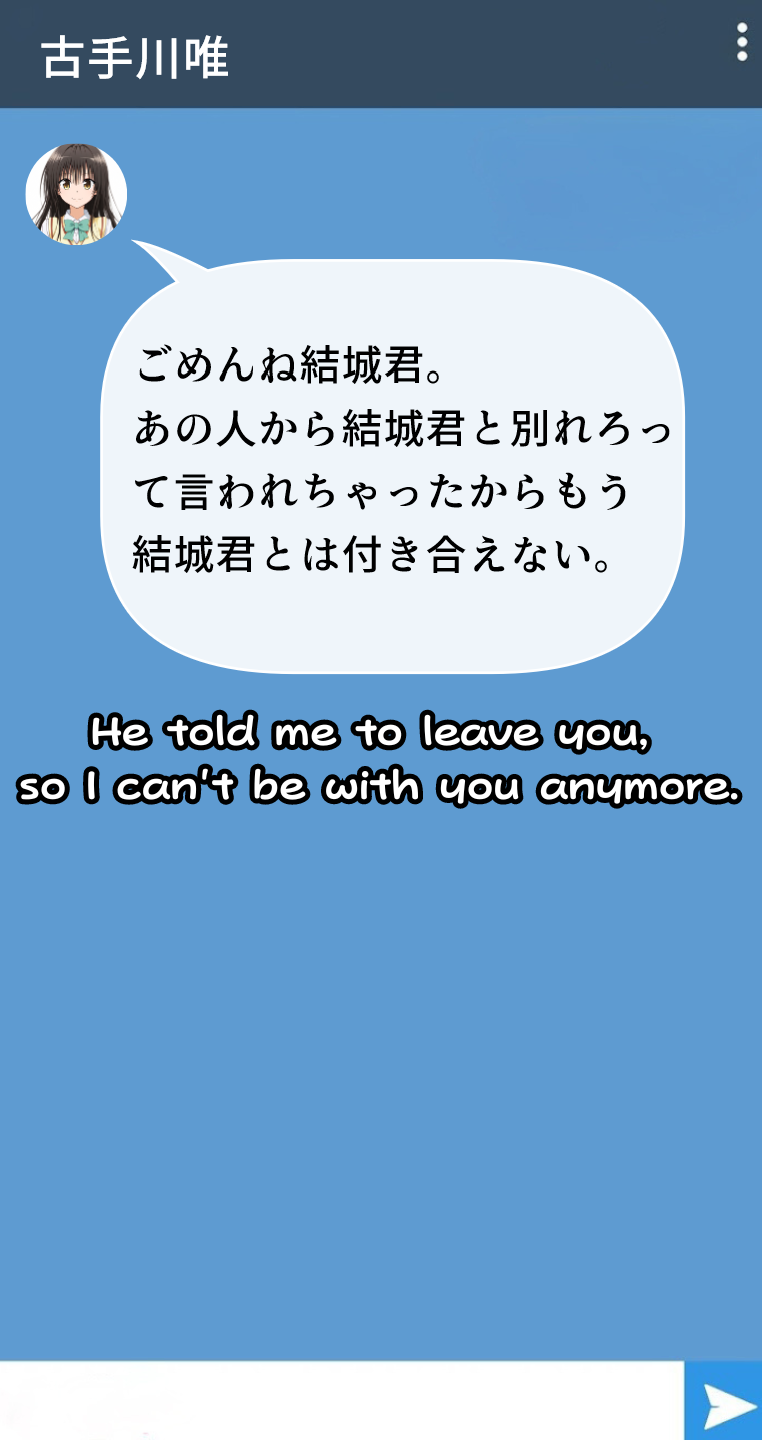Open 古手川唯's profile picture
This screenshot has height=1440, width=762.
click(76, 194)
